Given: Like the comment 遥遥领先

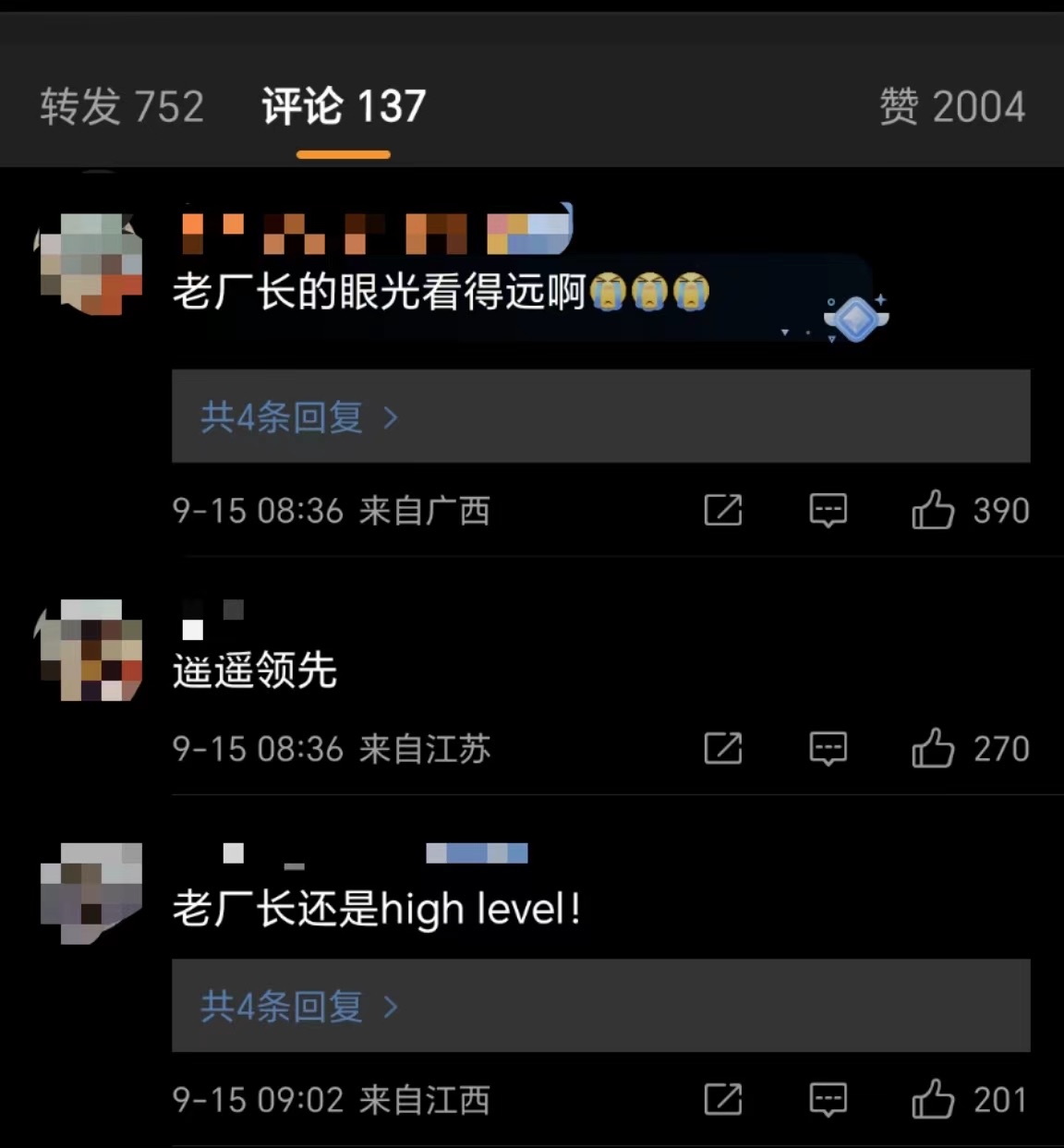Looking at the screenshot, I should (x=933, y=748).
